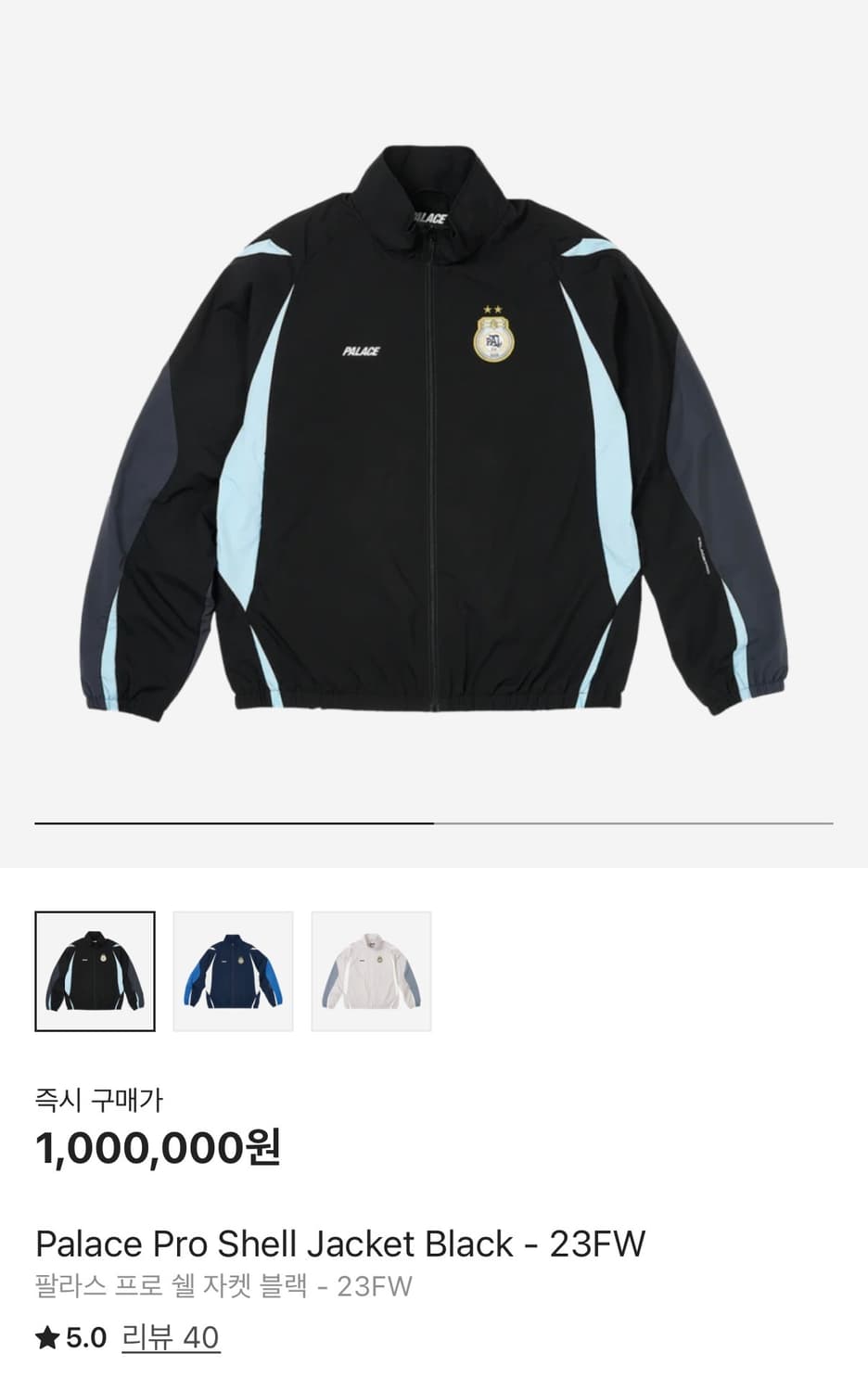868x1391 pixels.
Task: Click the 23FW season tag in the title
Action: tap(603, 1244)
